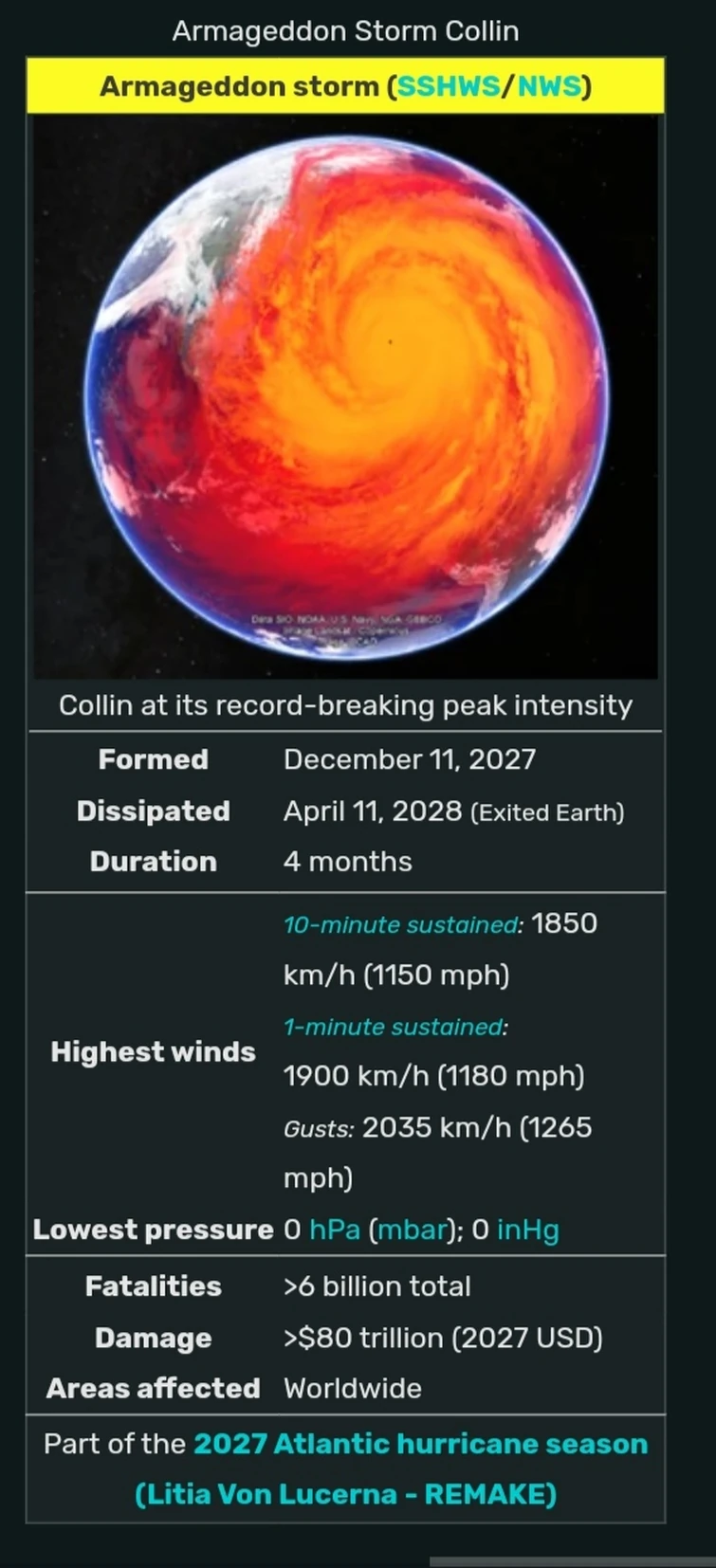Open the inHg link
The width and height of the screenshot is (716, 1568).
(x=527, y=1230)
